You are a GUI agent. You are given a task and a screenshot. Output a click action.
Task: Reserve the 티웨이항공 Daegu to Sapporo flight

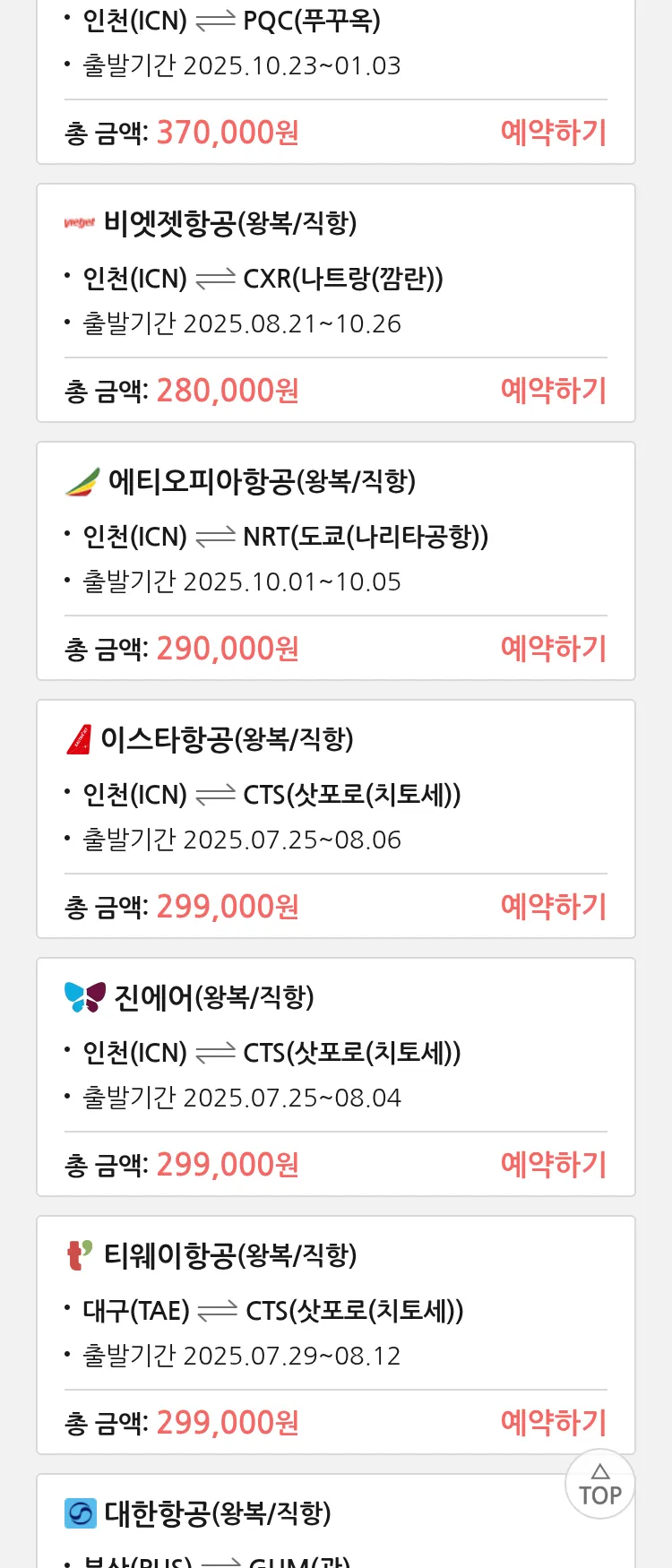click(x=553, y=1423)
